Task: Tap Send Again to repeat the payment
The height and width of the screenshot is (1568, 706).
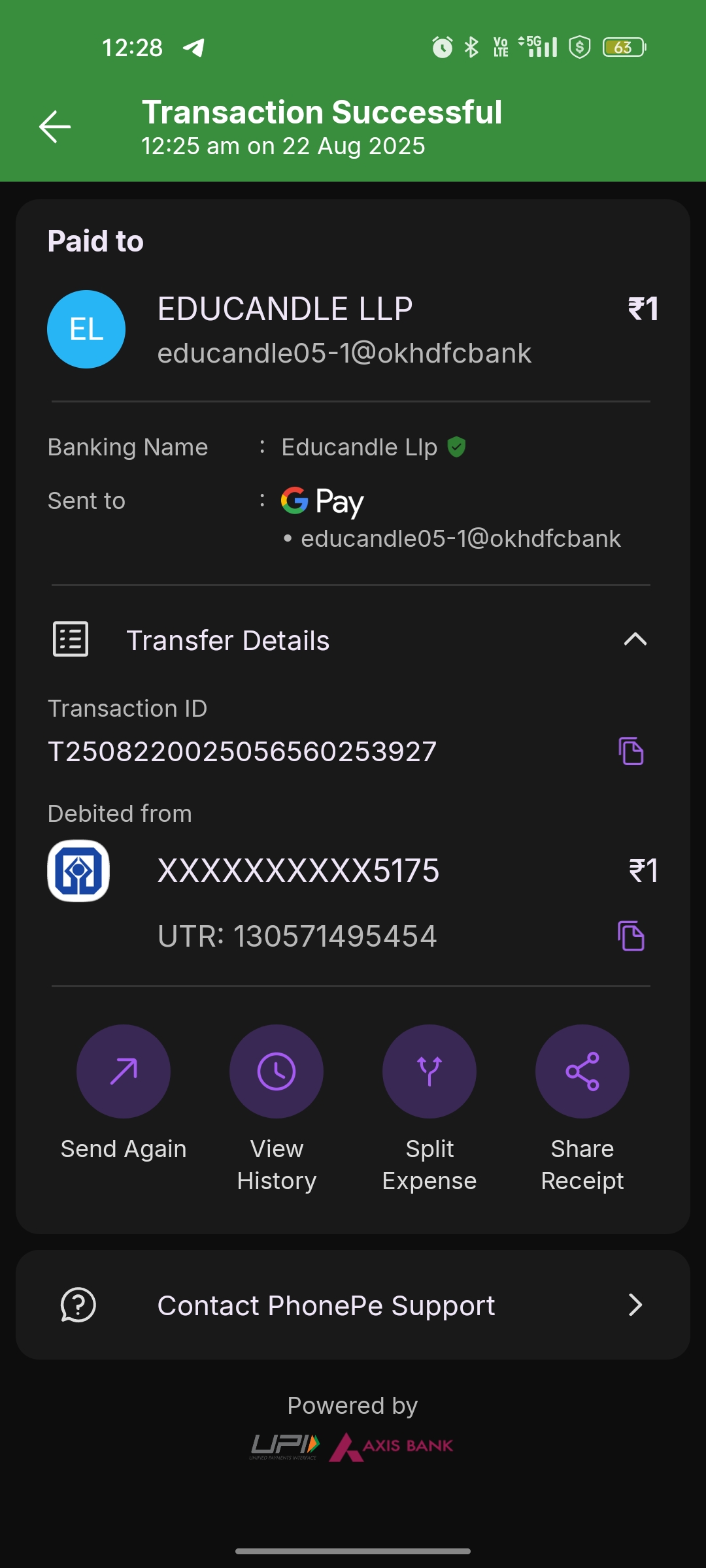Action: tap(124, 1071)
